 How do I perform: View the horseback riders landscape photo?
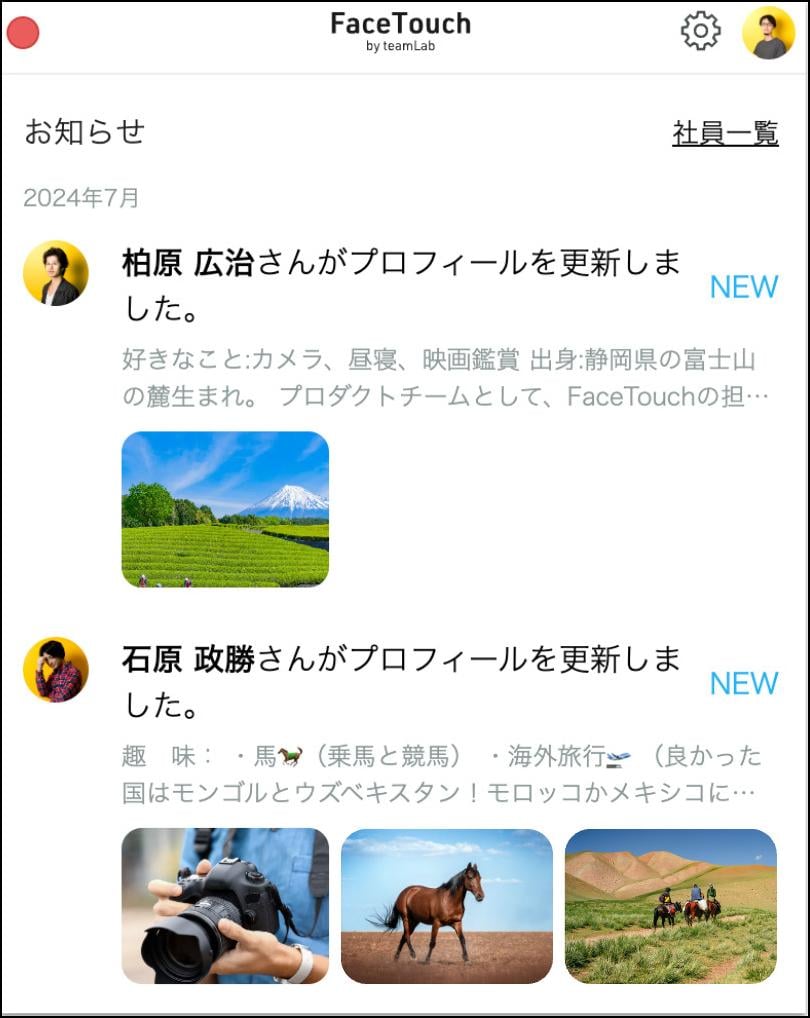click(670, 906)
